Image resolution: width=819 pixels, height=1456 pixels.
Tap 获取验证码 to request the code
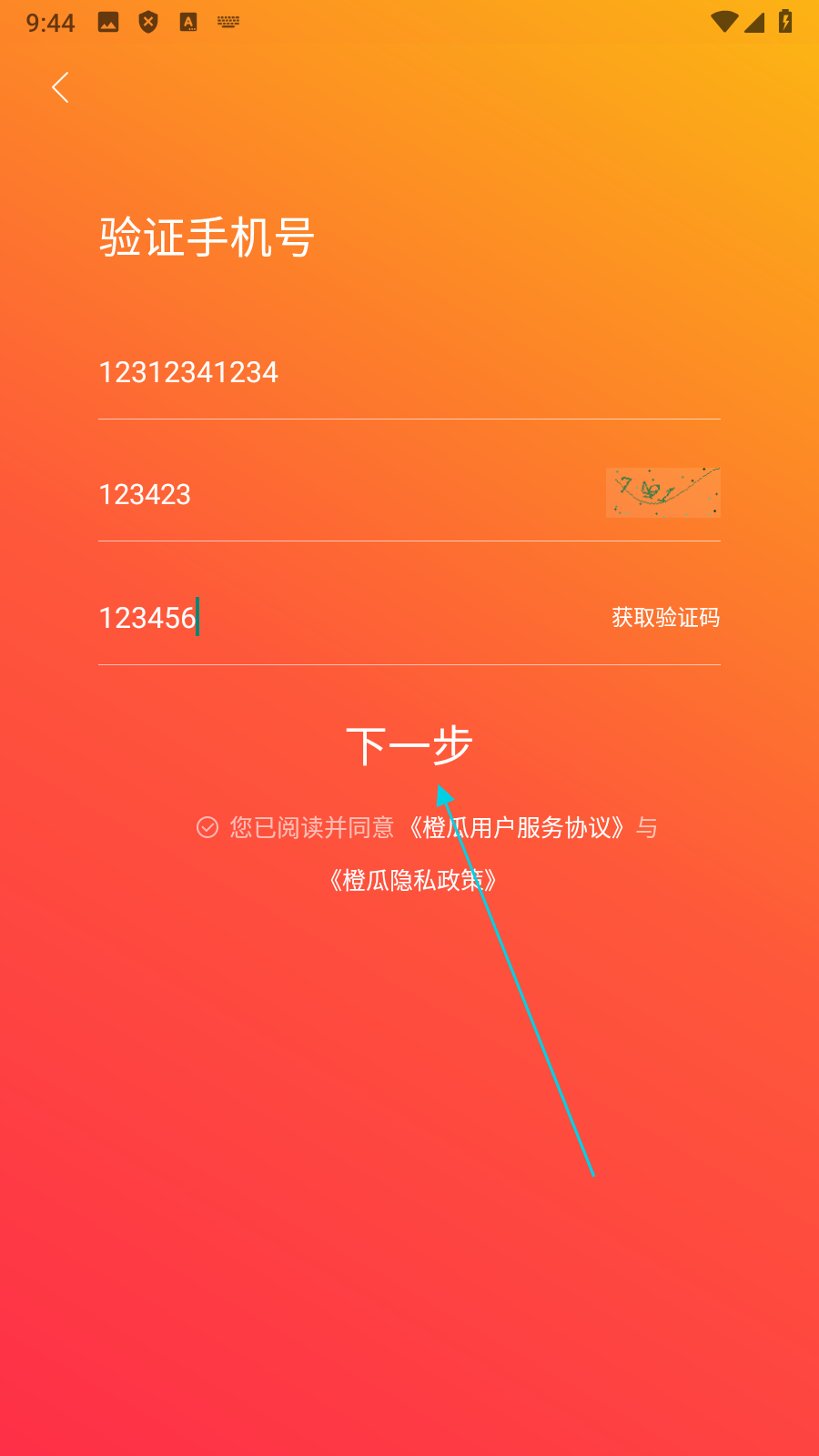point(665,618)
